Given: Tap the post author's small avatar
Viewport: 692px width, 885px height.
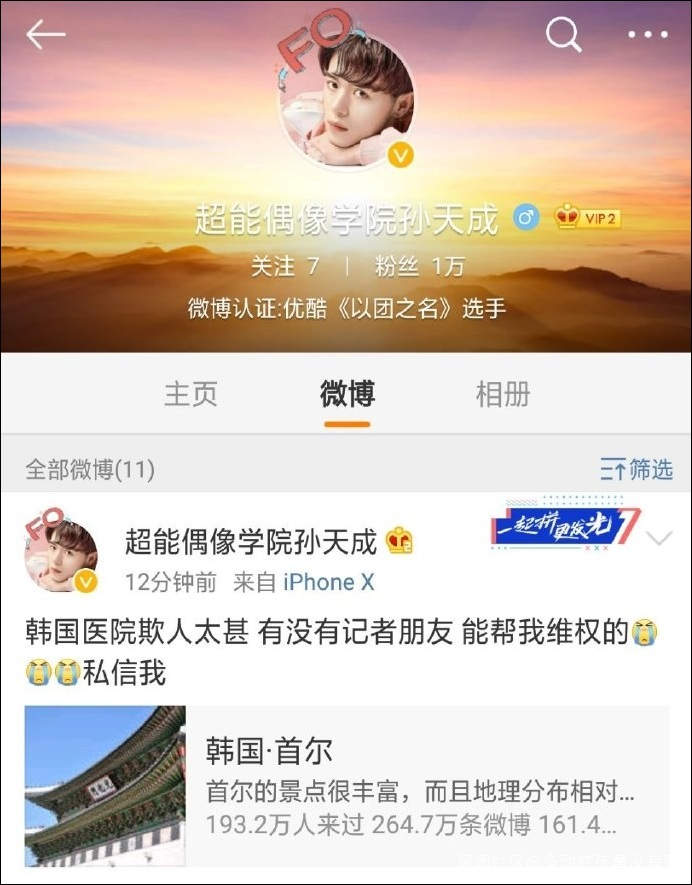Looking at the screenshot, I should pyautogui.click(x=62, y=556).
